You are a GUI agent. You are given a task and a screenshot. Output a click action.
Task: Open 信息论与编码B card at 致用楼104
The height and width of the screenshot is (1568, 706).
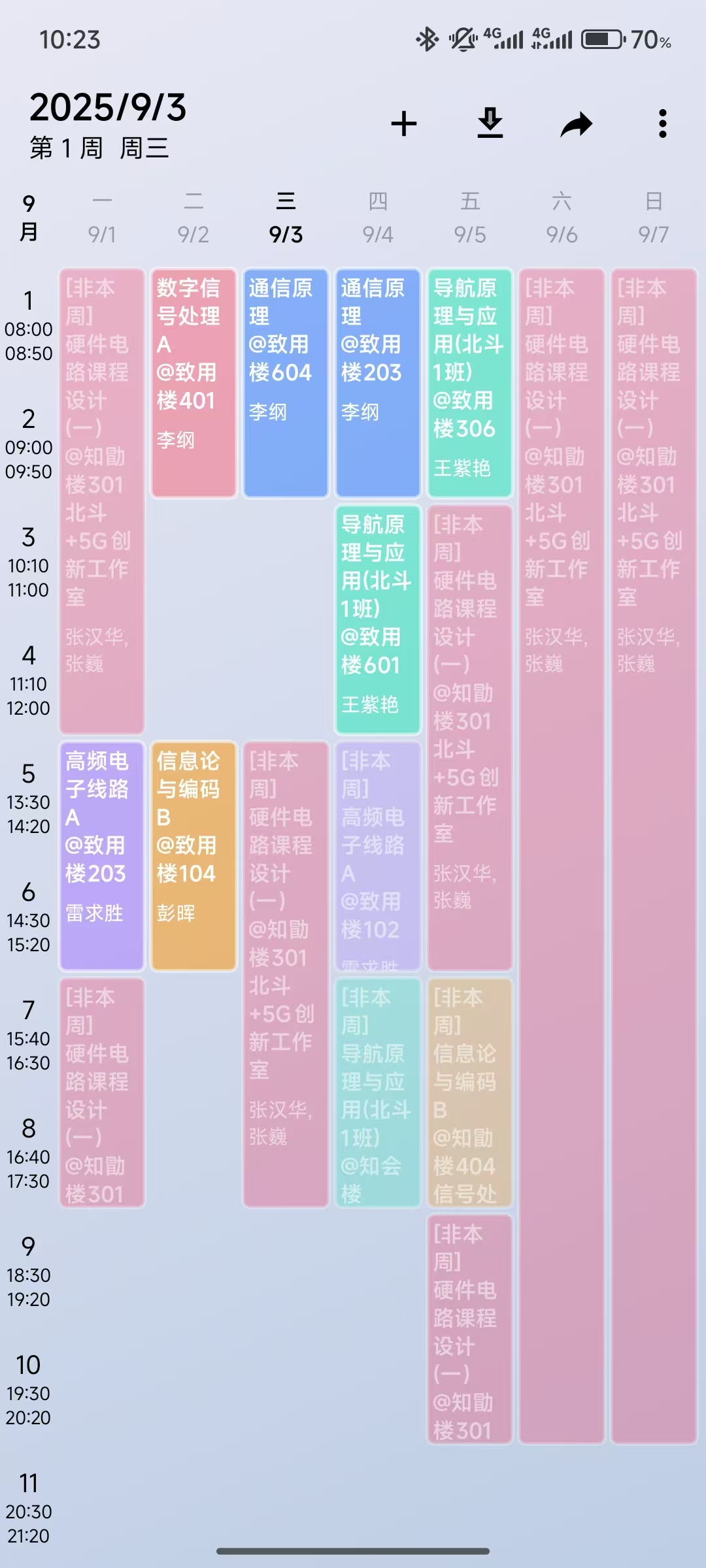[x=193, y=856]
